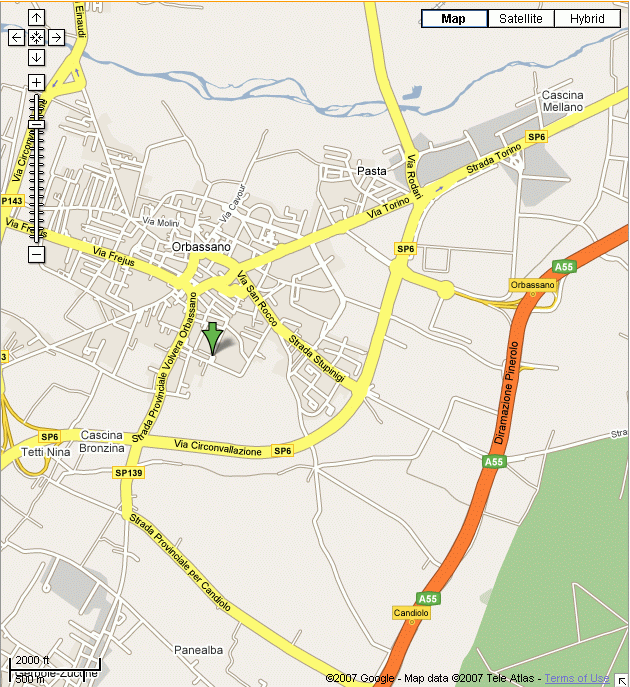Open the overview map corner arrow

coord(619,676)
